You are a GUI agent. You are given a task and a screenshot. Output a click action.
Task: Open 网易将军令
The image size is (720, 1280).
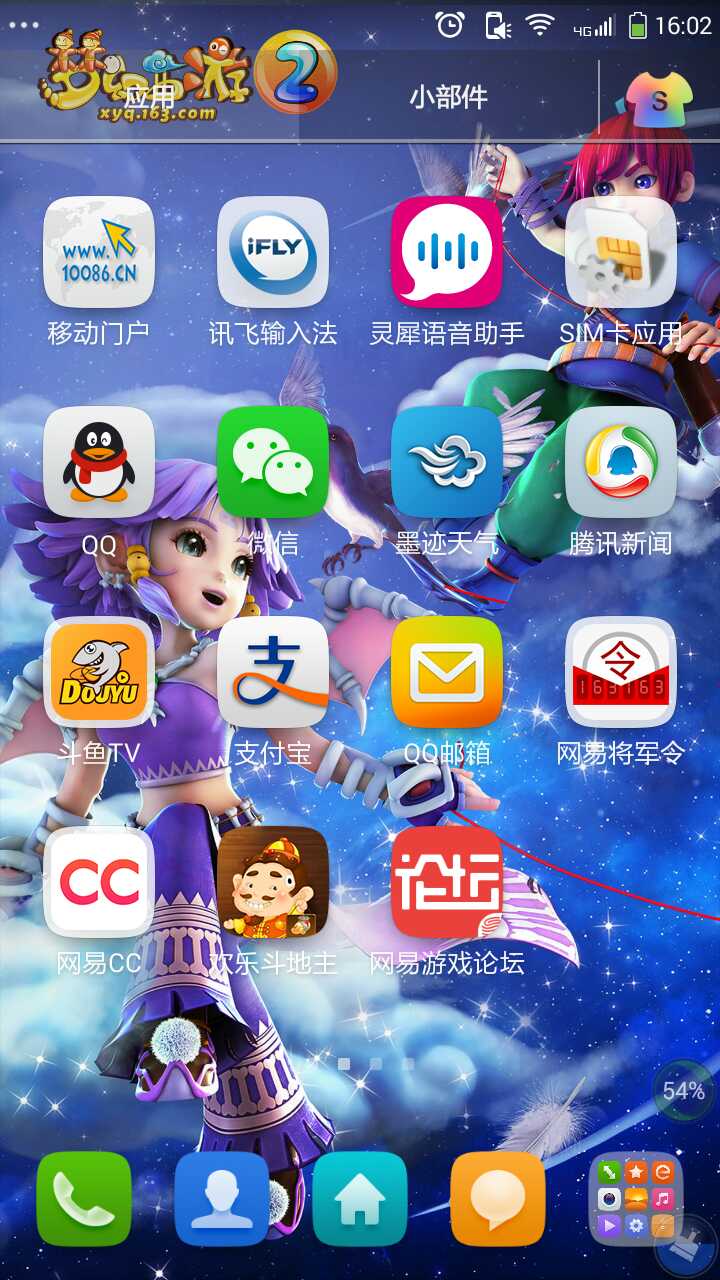[x=621, y=672]
